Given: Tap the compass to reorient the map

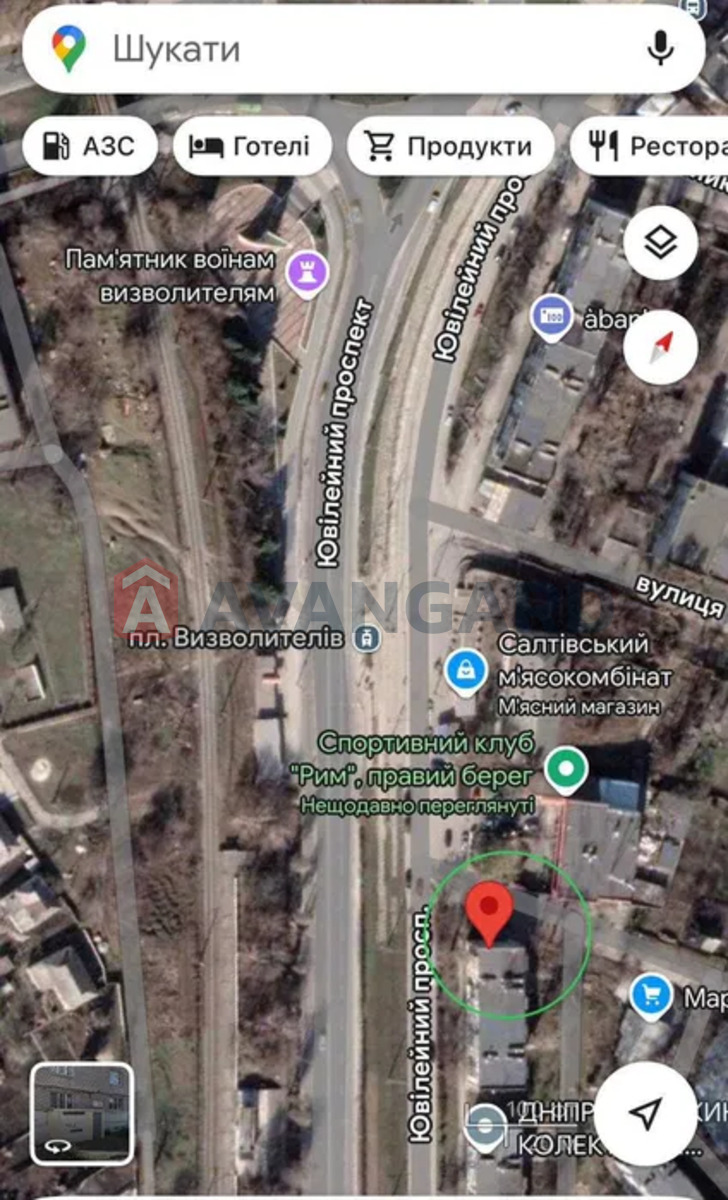Looking at the screenshot, I should pyautogui.click(x=660, y=347).
